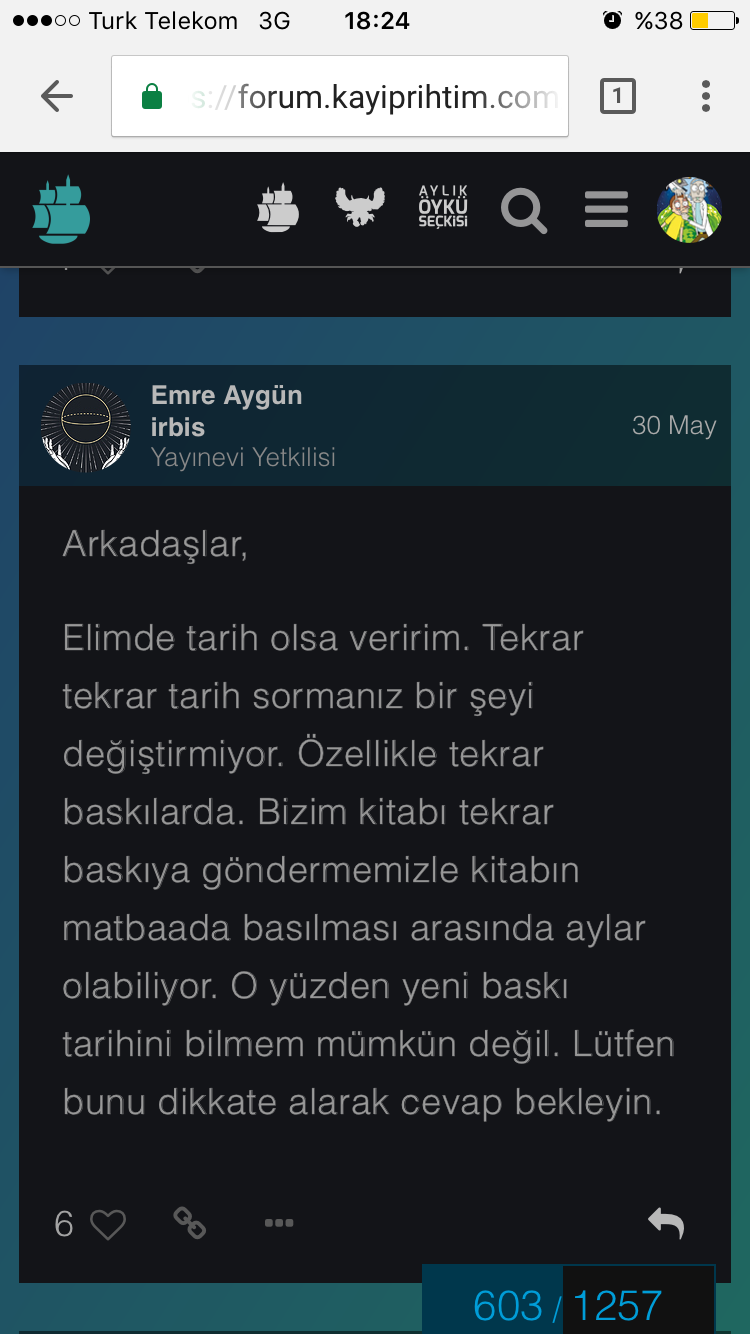The height and width of the screenshot is (1334, 750).
Task: Show more actions on Emre Aygün's post
Action: (x=278, y=1223)
